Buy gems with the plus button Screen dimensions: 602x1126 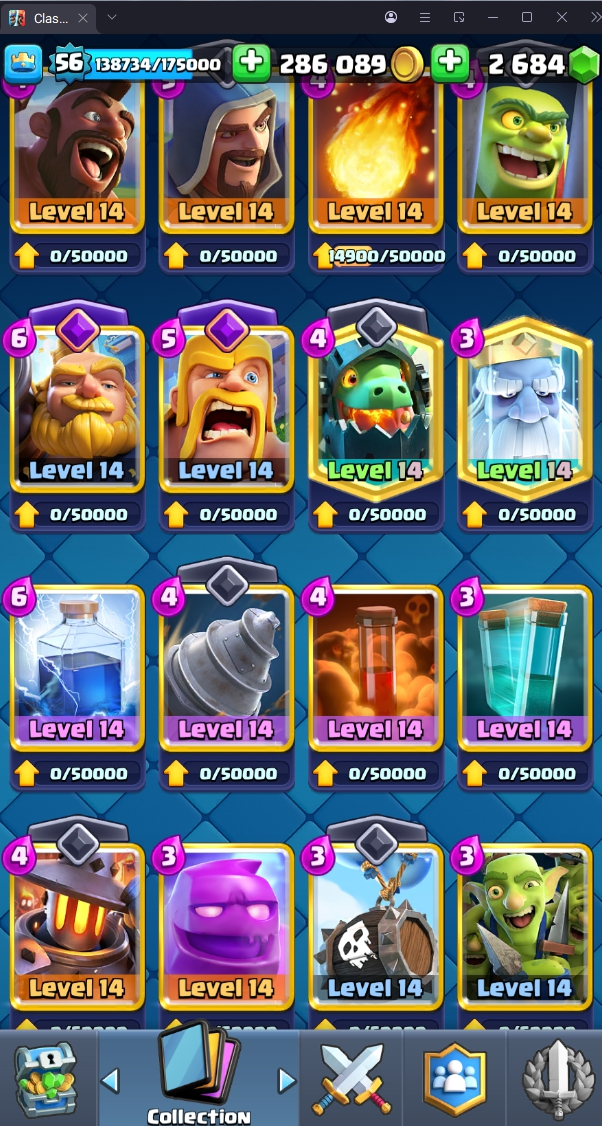450,63
